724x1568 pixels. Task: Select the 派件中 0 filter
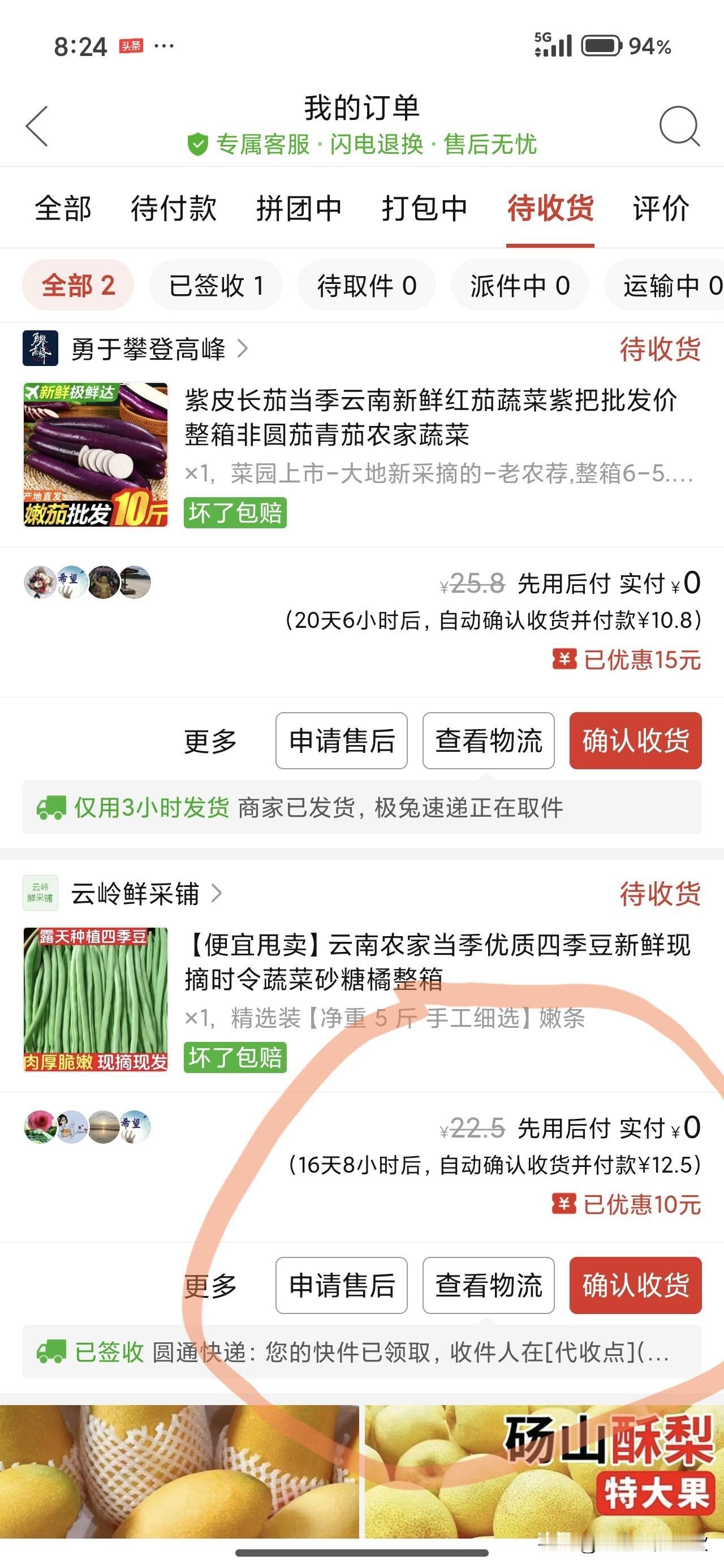click(x=519, y=285)
